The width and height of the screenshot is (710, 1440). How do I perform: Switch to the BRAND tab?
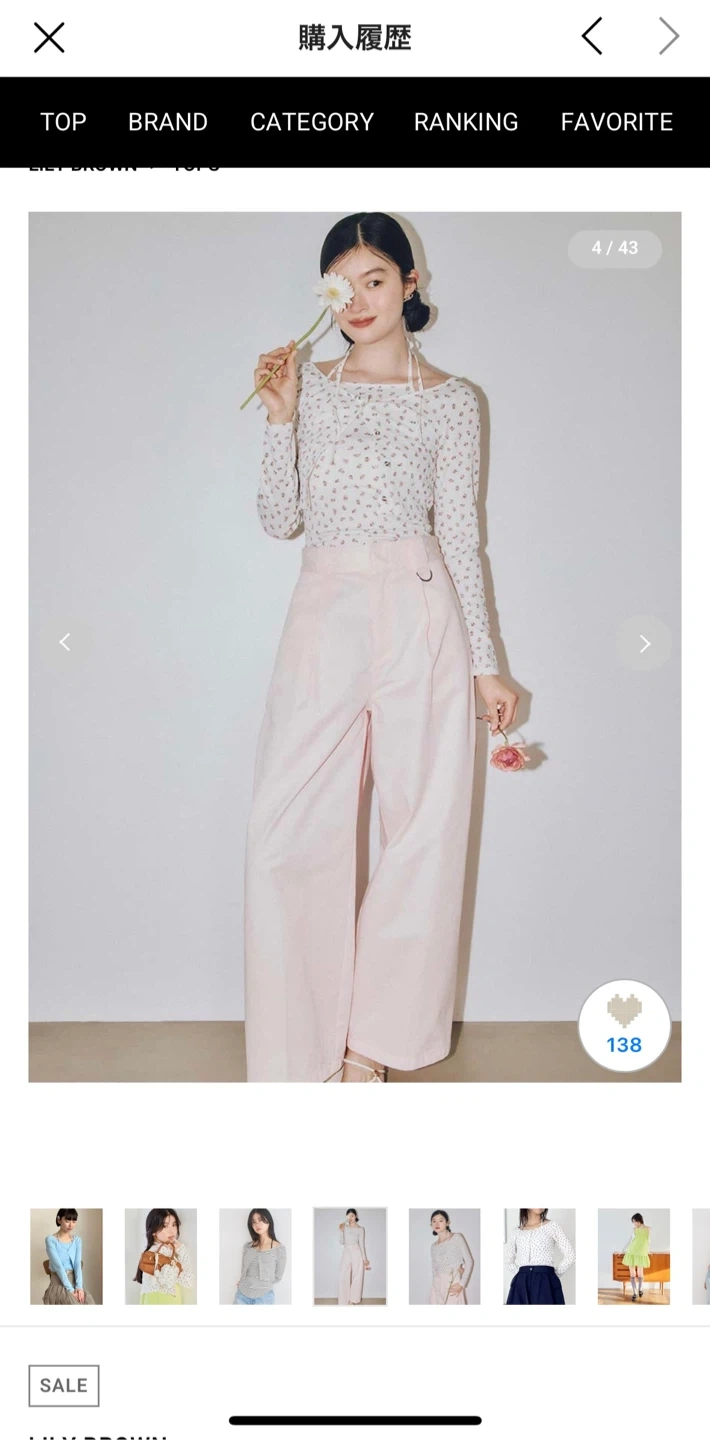tap(168, 122)
